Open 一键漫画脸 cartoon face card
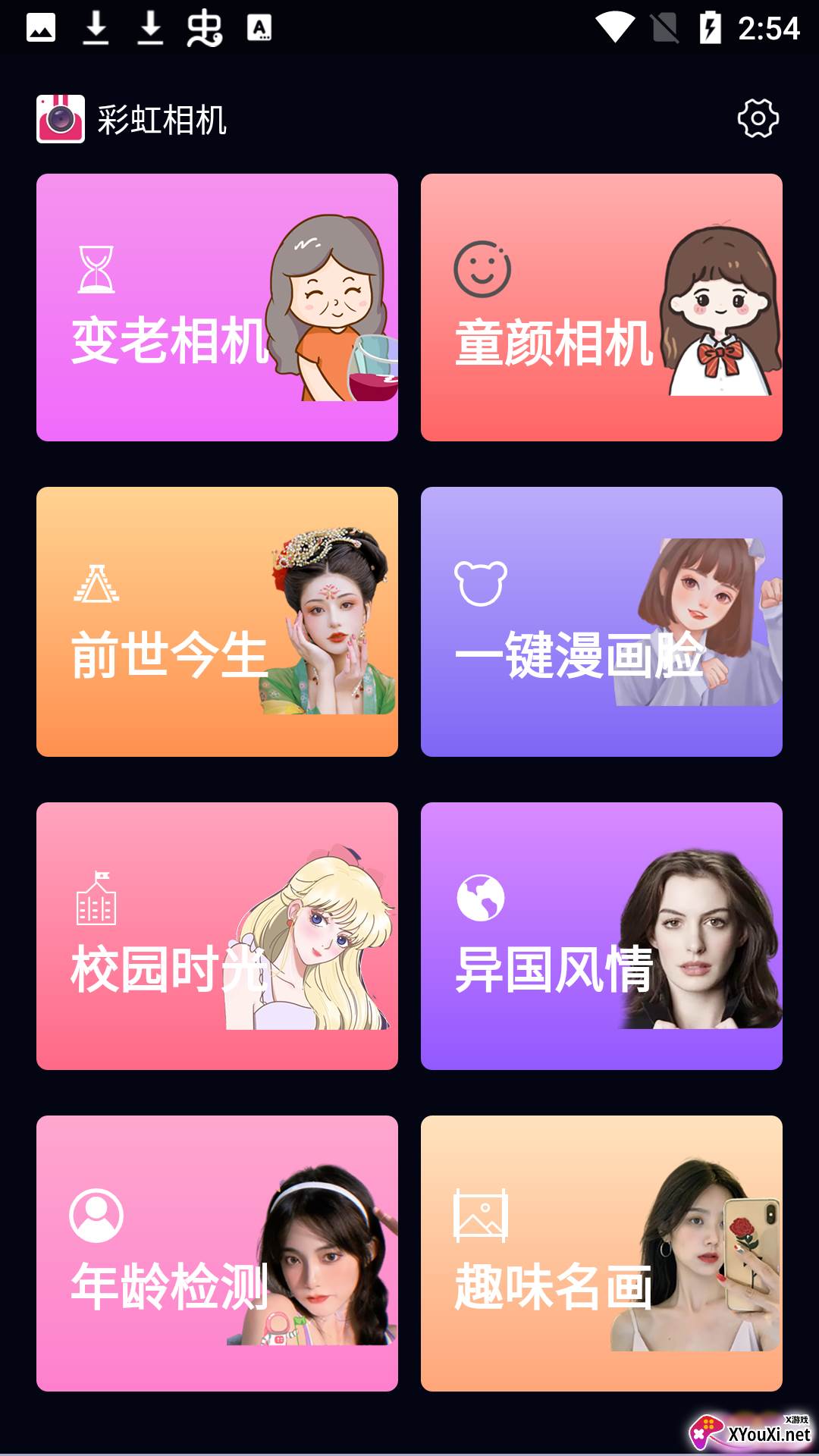819x1456 pixels. coord(601,621)
